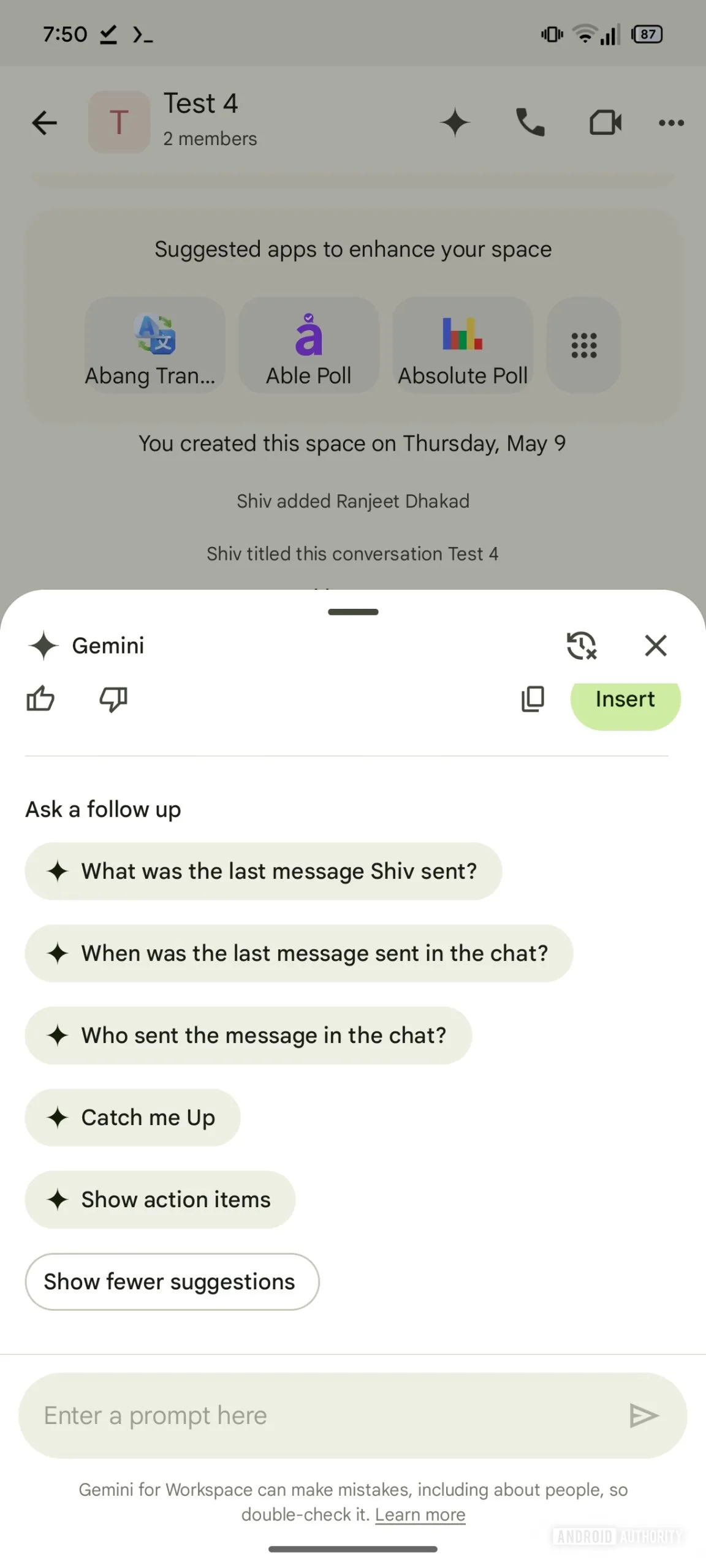Image resolution: width=706 pixels, height=1568 pixels.
Task: Tap Show action items chip
Action: coord(160,1199)
